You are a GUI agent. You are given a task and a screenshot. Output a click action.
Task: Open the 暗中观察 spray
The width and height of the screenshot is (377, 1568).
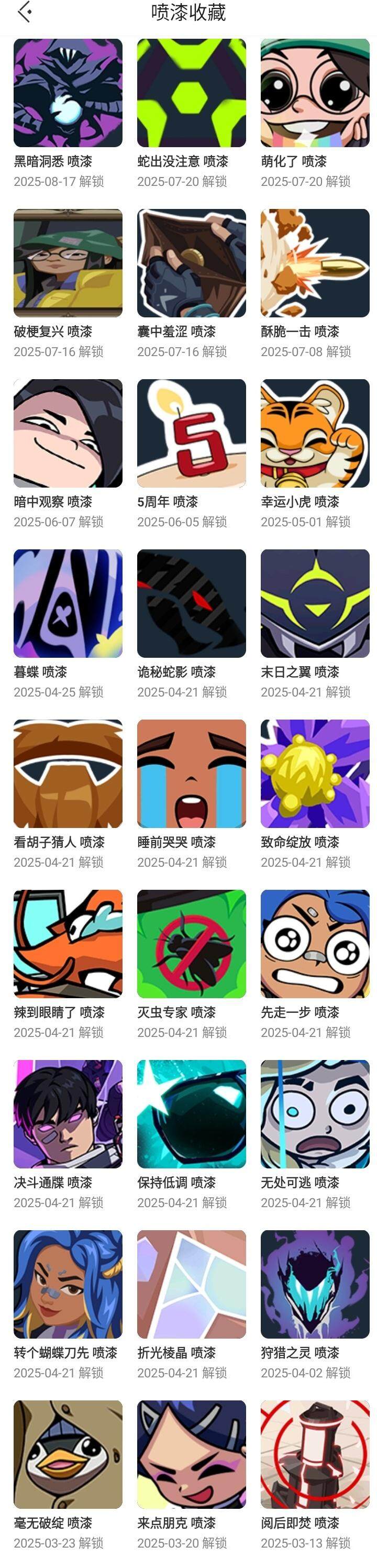pyautogui.click(x=68, y=434)
